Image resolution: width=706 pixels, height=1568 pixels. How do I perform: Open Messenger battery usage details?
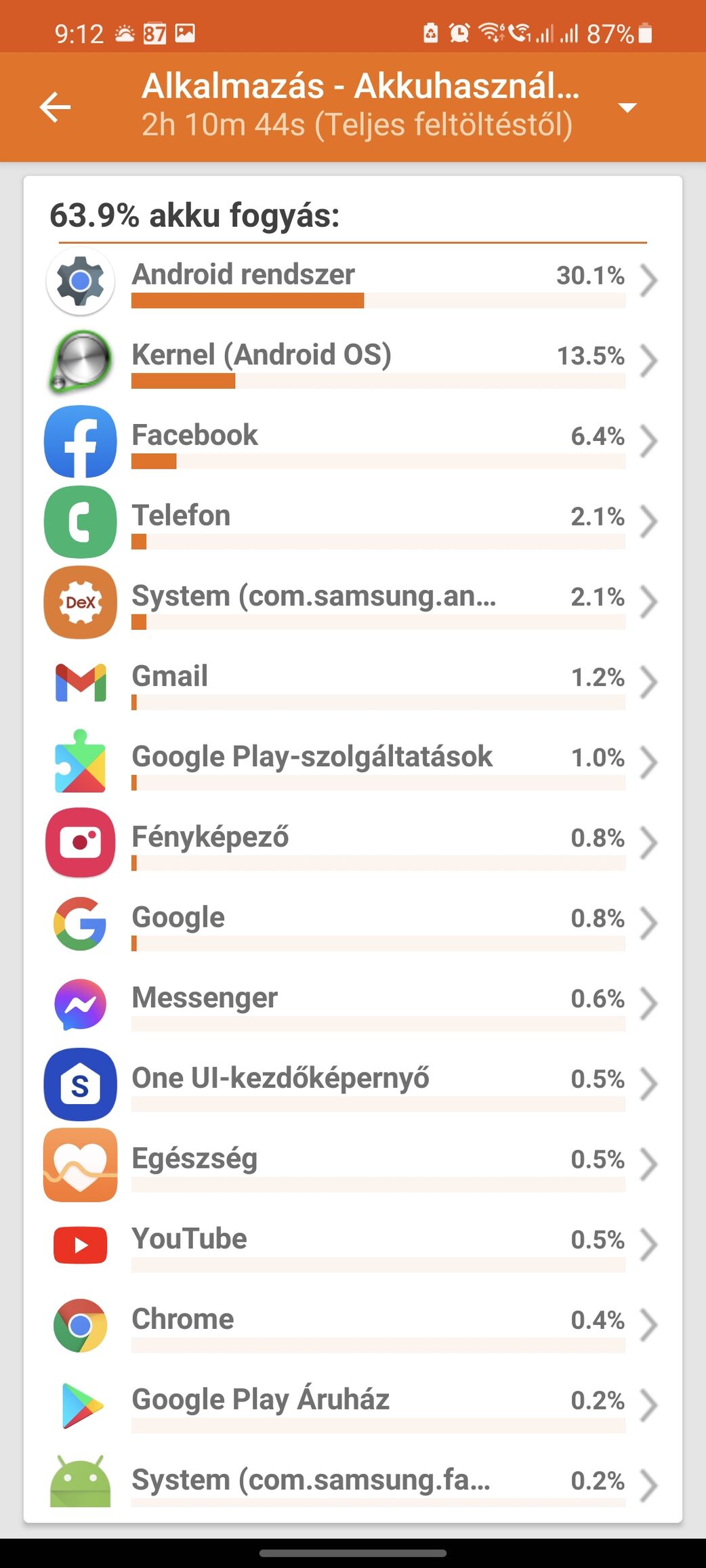(x=352, y=1003)
